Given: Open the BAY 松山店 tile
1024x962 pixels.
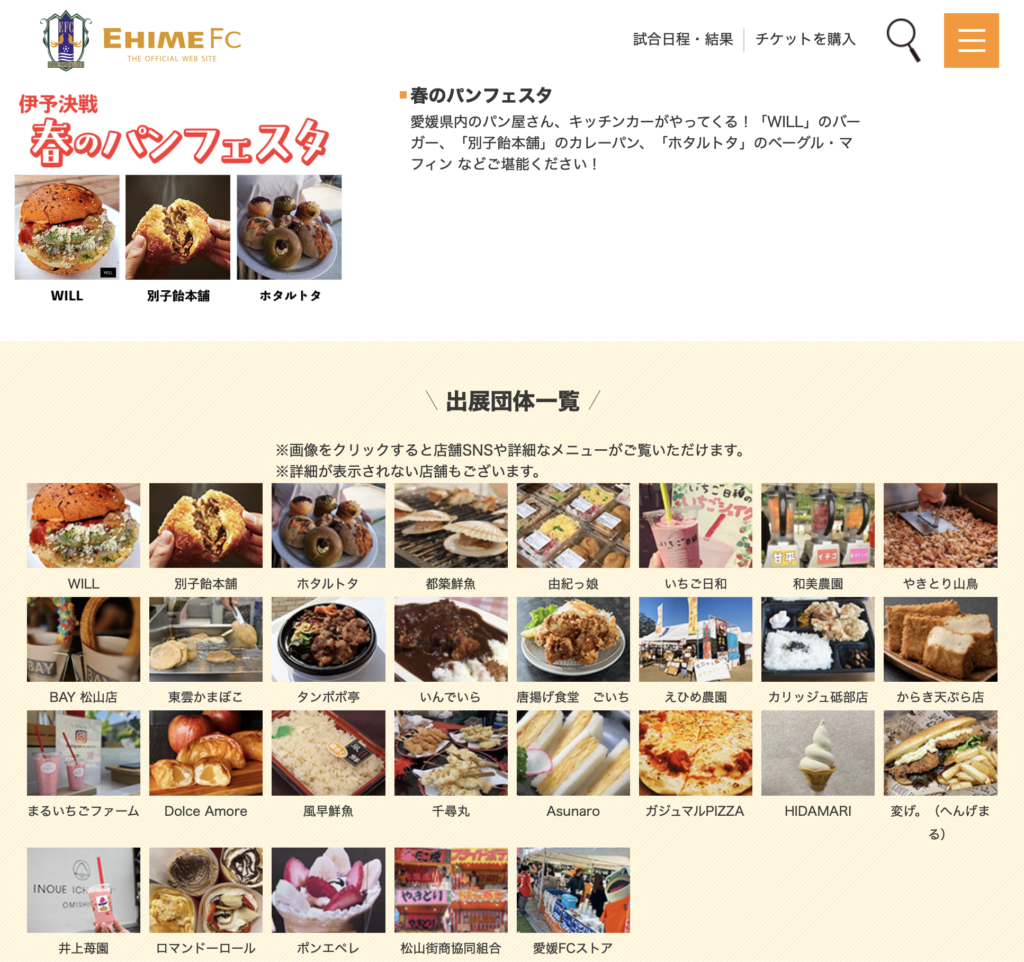Looking at the screenshot, I should click(83, 639).
